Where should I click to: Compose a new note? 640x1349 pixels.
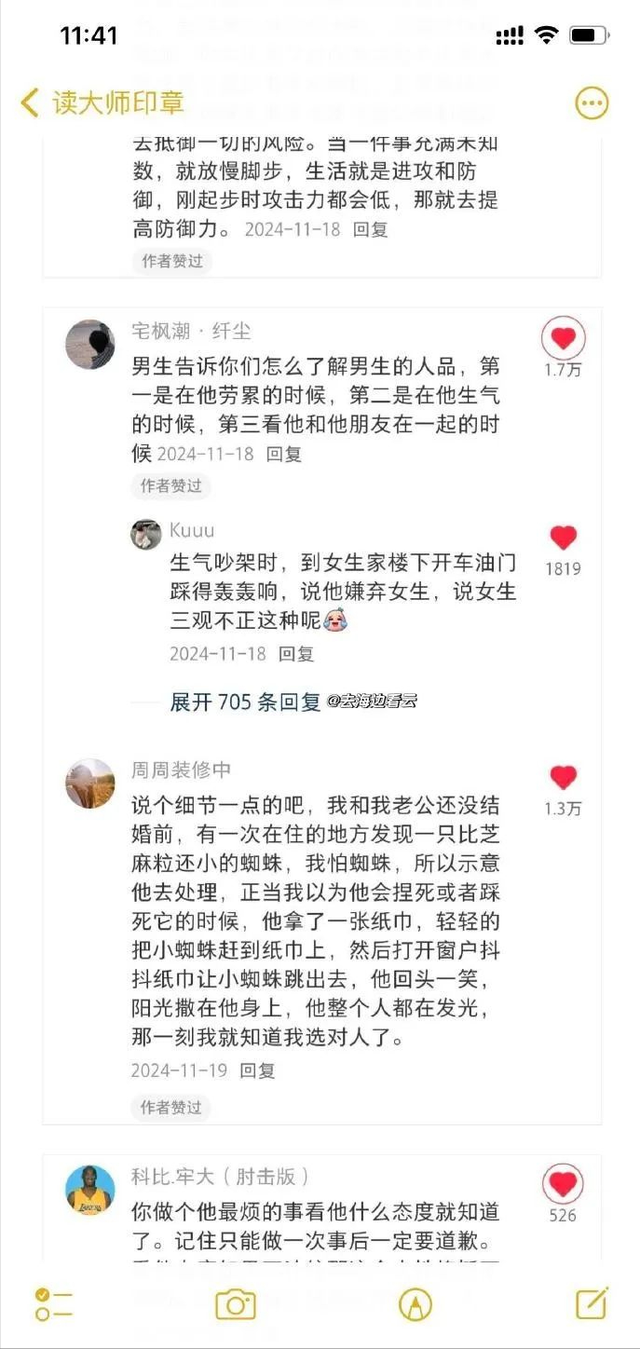592,1302
